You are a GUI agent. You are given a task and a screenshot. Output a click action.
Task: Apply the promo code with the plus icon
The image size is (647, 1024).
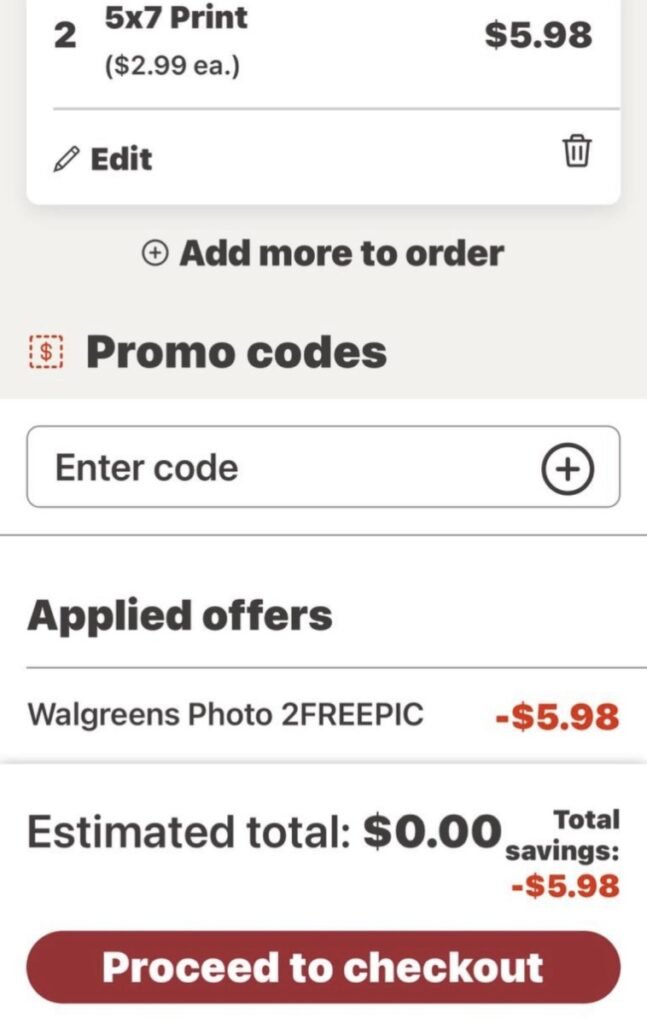[567, 469]
